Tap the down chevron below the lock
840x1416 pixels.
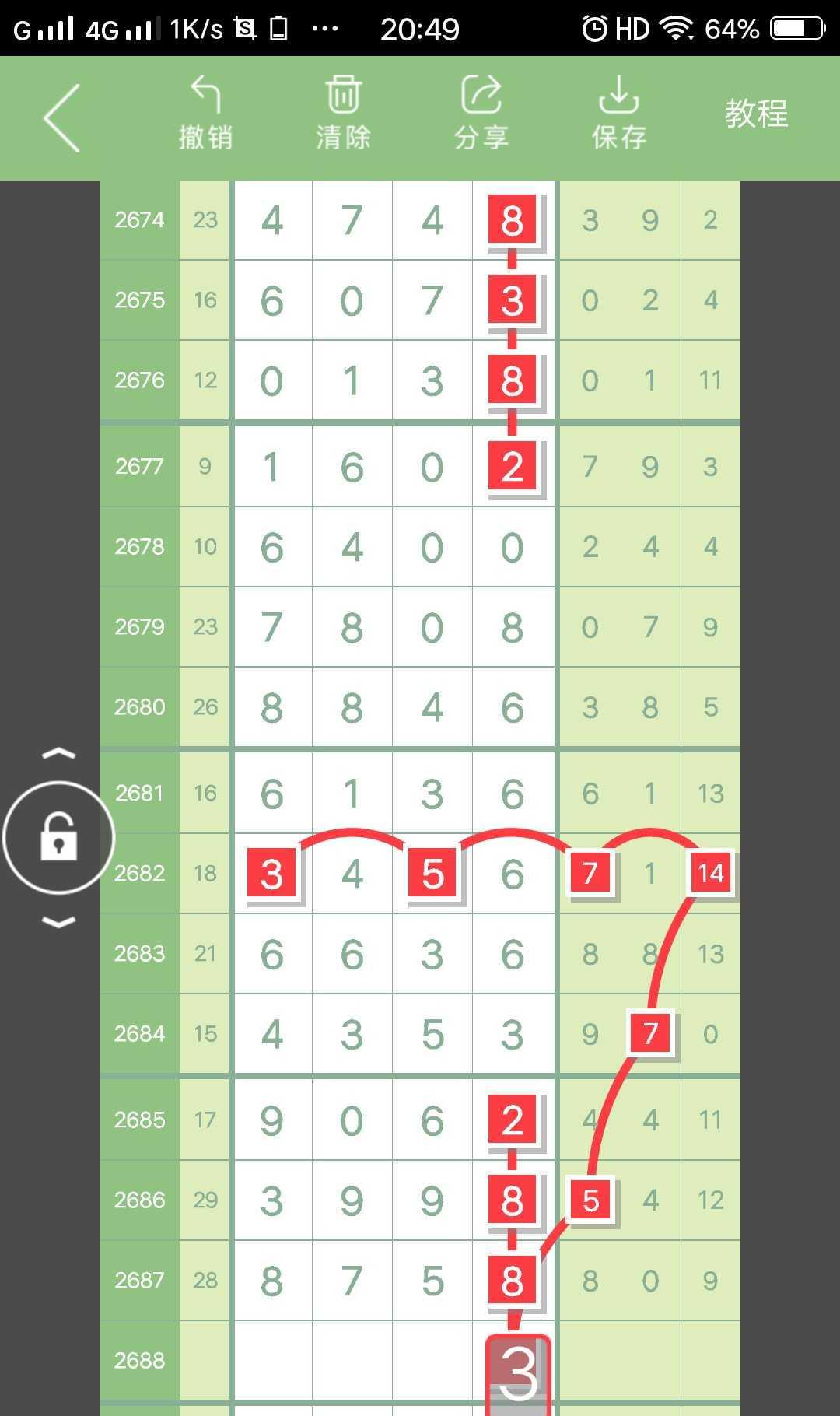pos(59,922)
